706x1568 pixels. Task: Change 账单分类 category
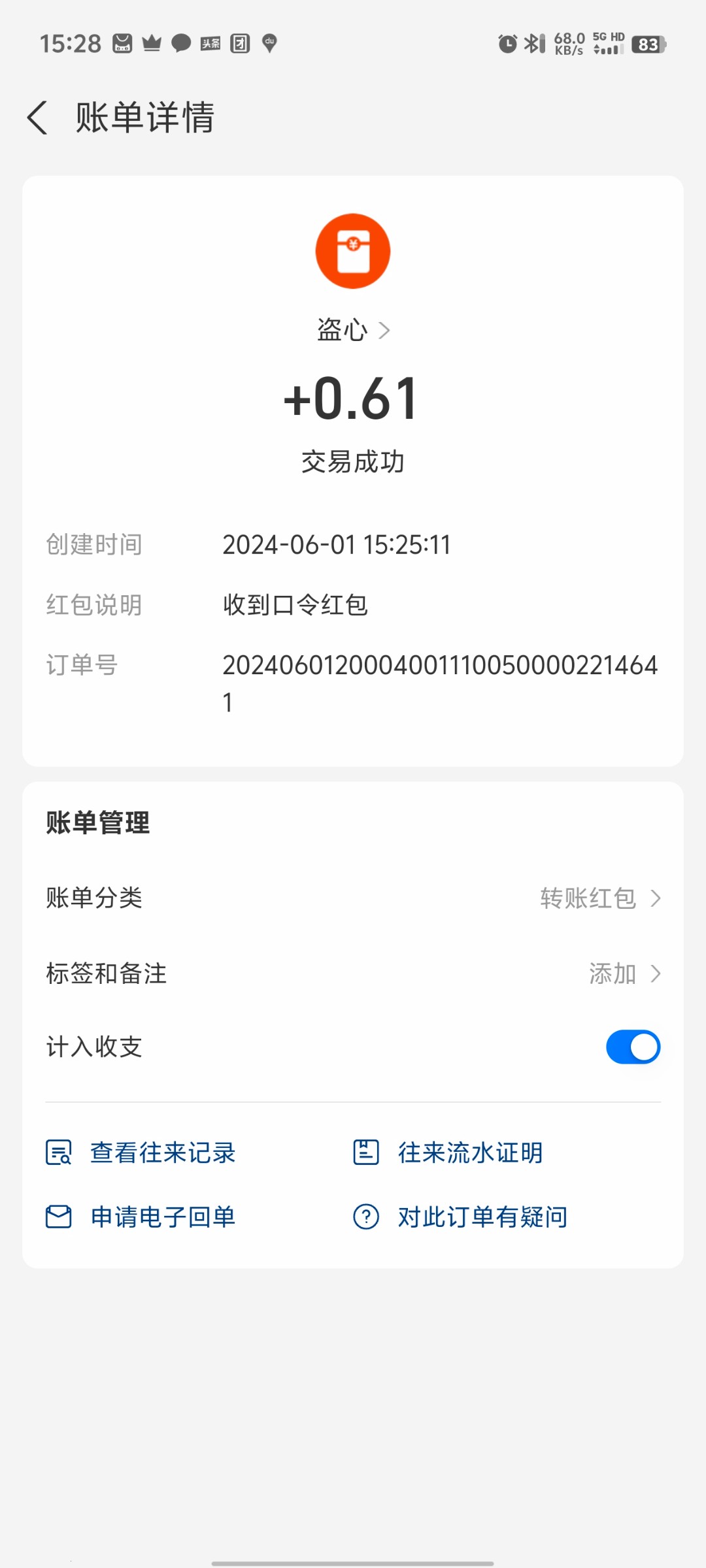point(599,898)
